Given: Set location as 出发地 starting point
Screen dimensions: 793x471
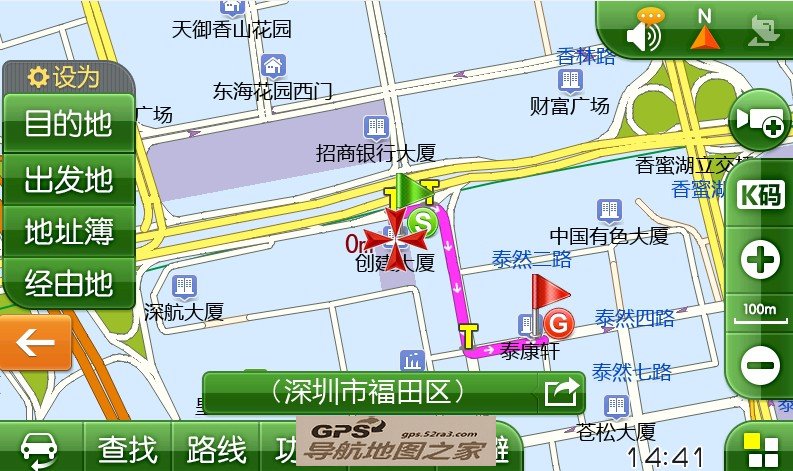Looking at the screenshot, I should 68,181.
